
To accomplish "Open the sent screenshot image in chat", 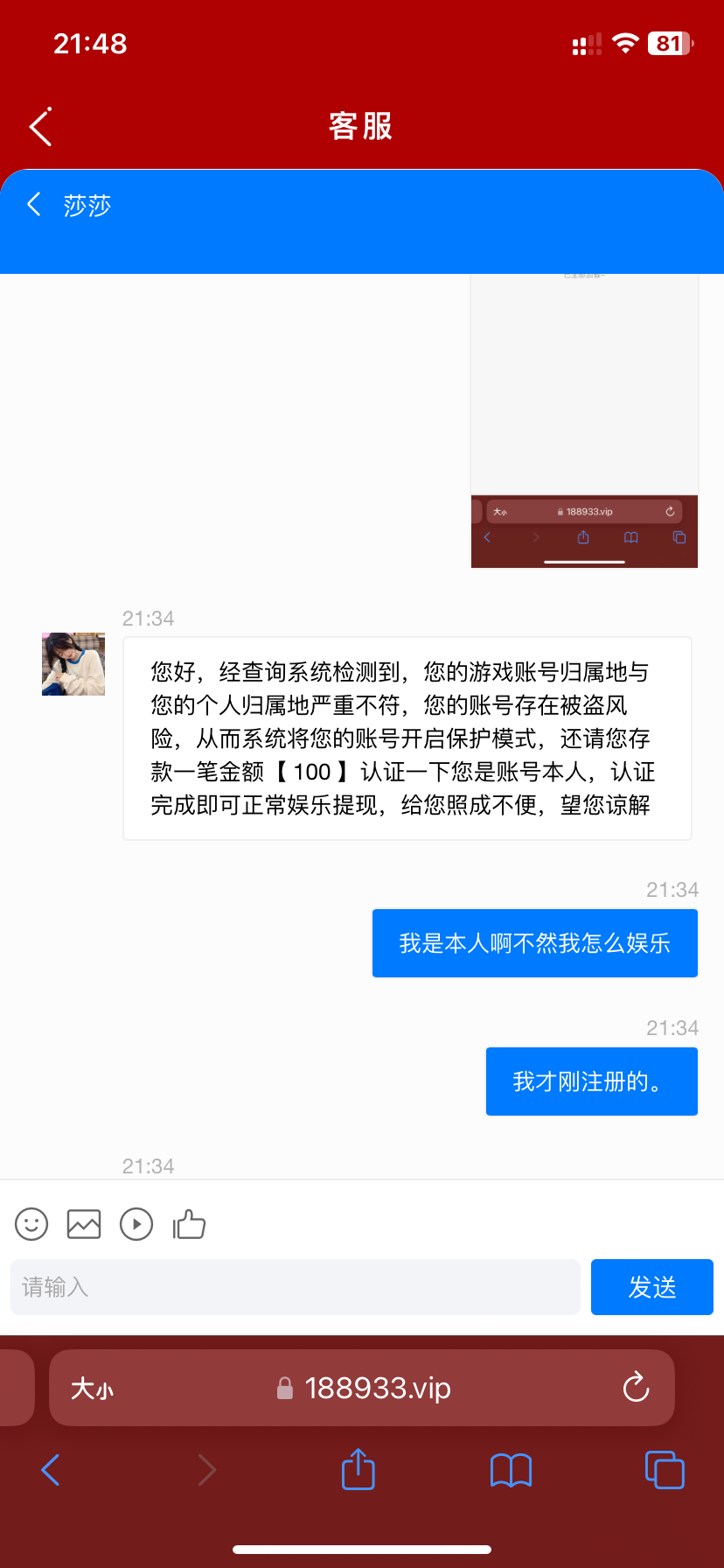I will [584, 420].
